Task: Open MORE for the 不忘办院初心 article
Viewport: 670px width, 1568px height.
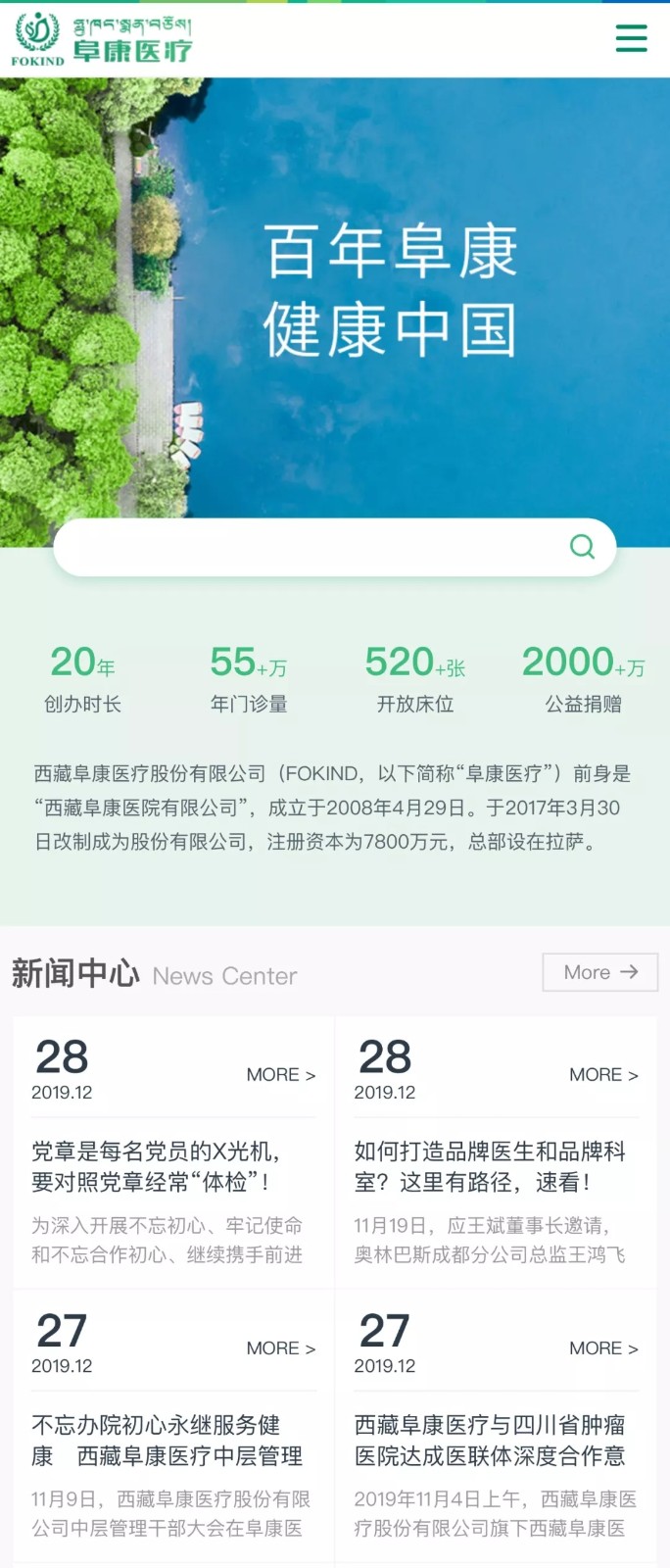Action: (x=280, y=1348)
